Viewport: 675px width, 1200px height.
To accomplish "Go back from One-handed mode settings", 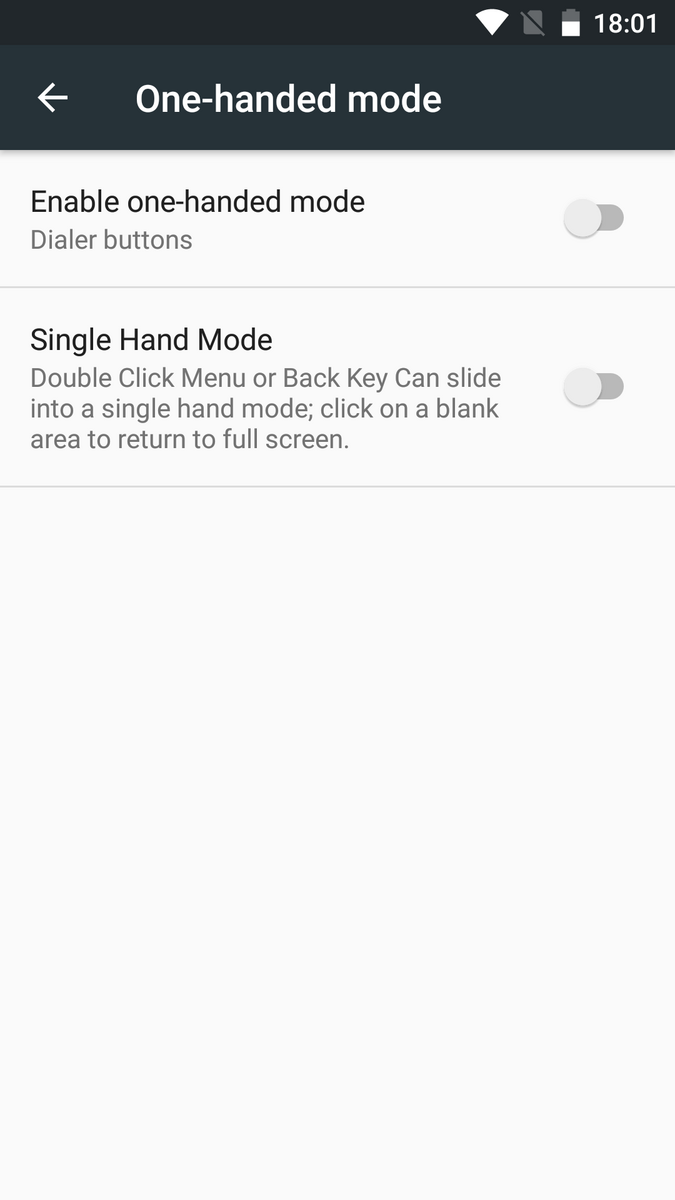I will point(52,98).
